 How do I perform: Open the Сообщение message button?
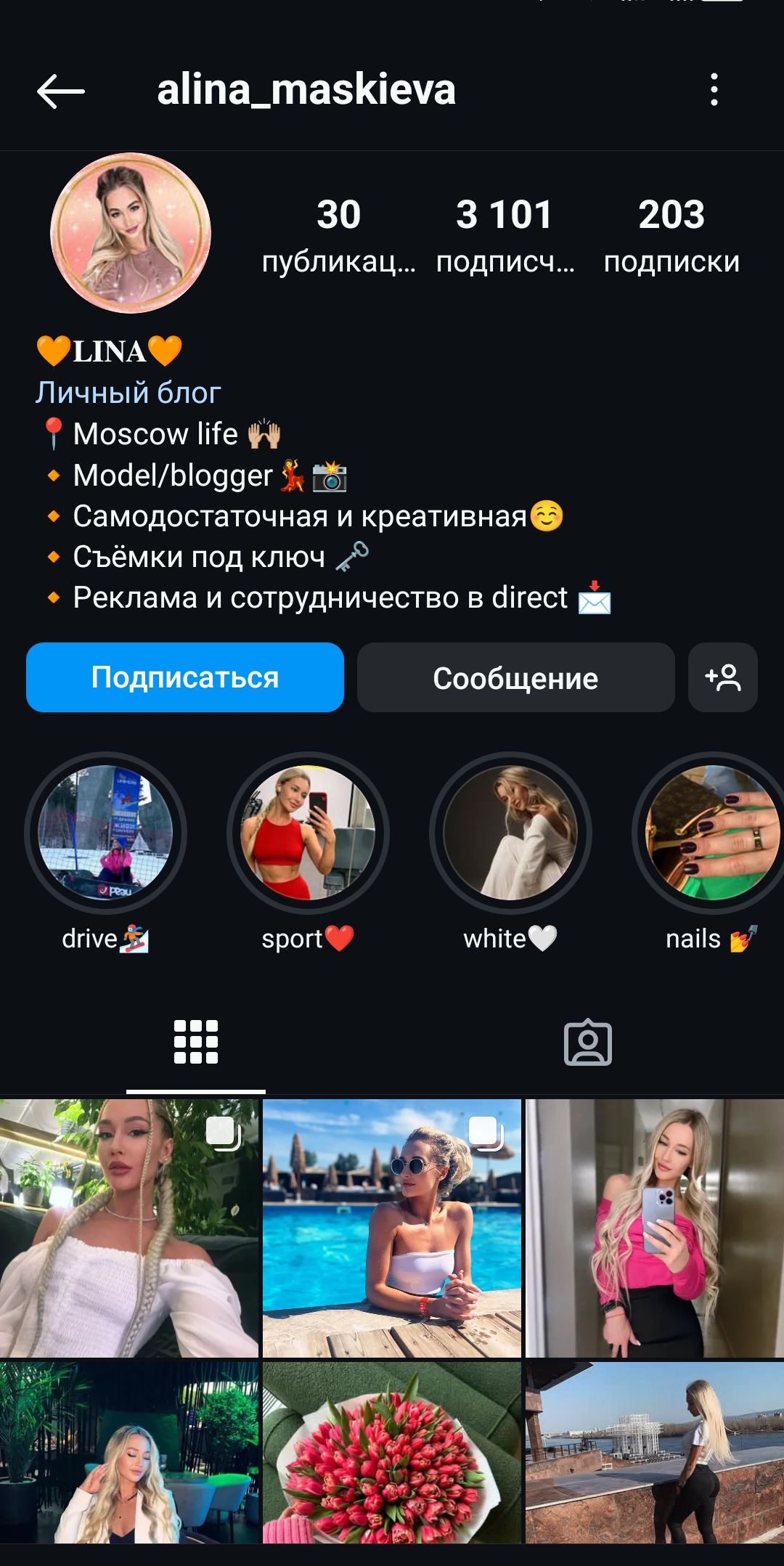point(515,677)
